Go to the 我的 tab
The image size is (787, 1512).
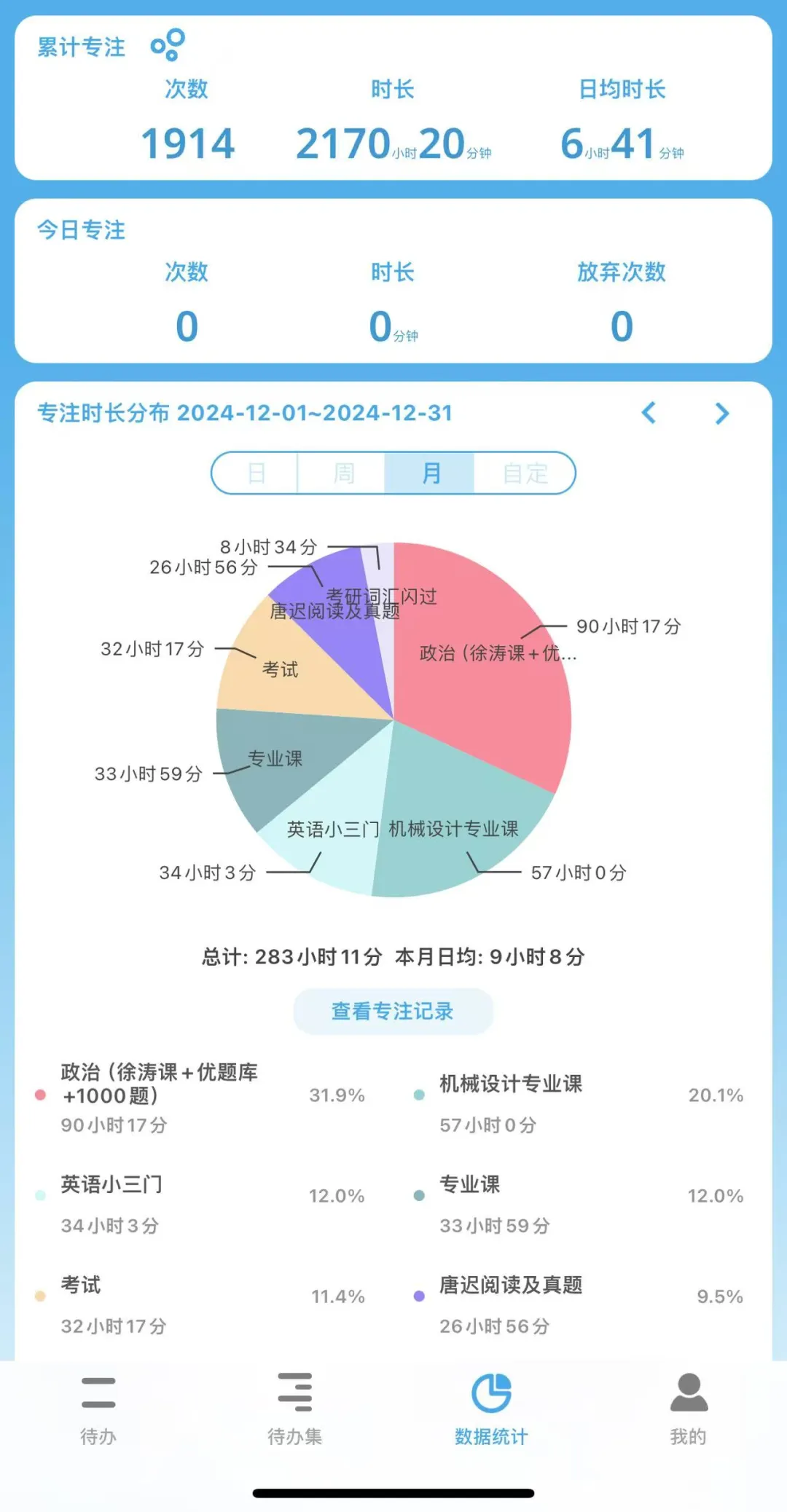point(688,1409)
